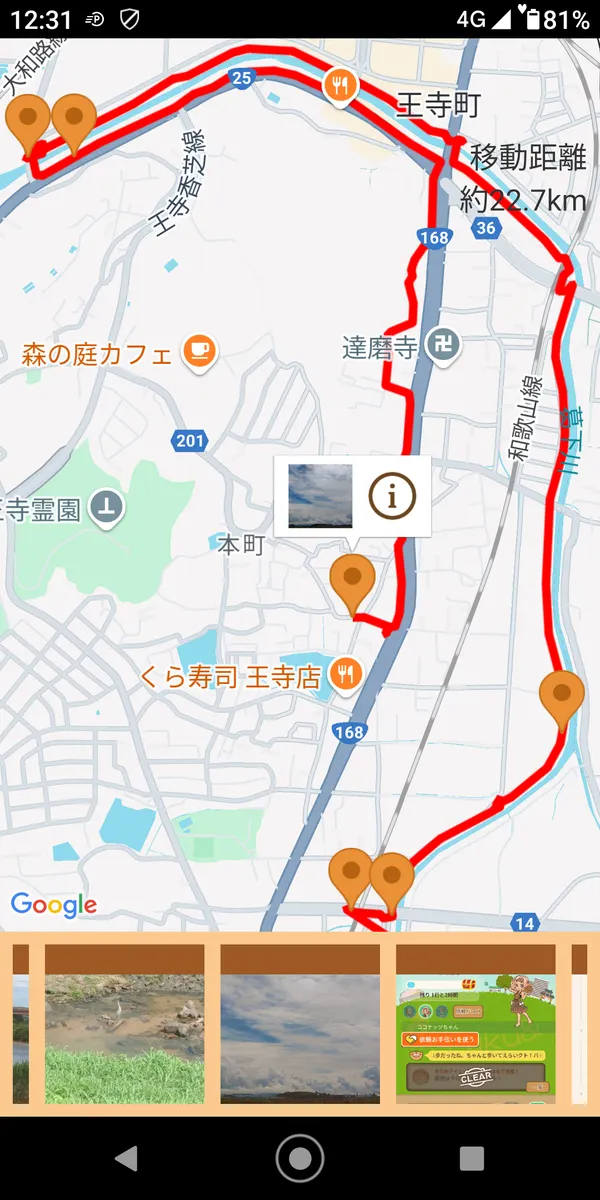Go back with the system back button
Viewport: 600px width, 1200px height.
point(126,1158)
